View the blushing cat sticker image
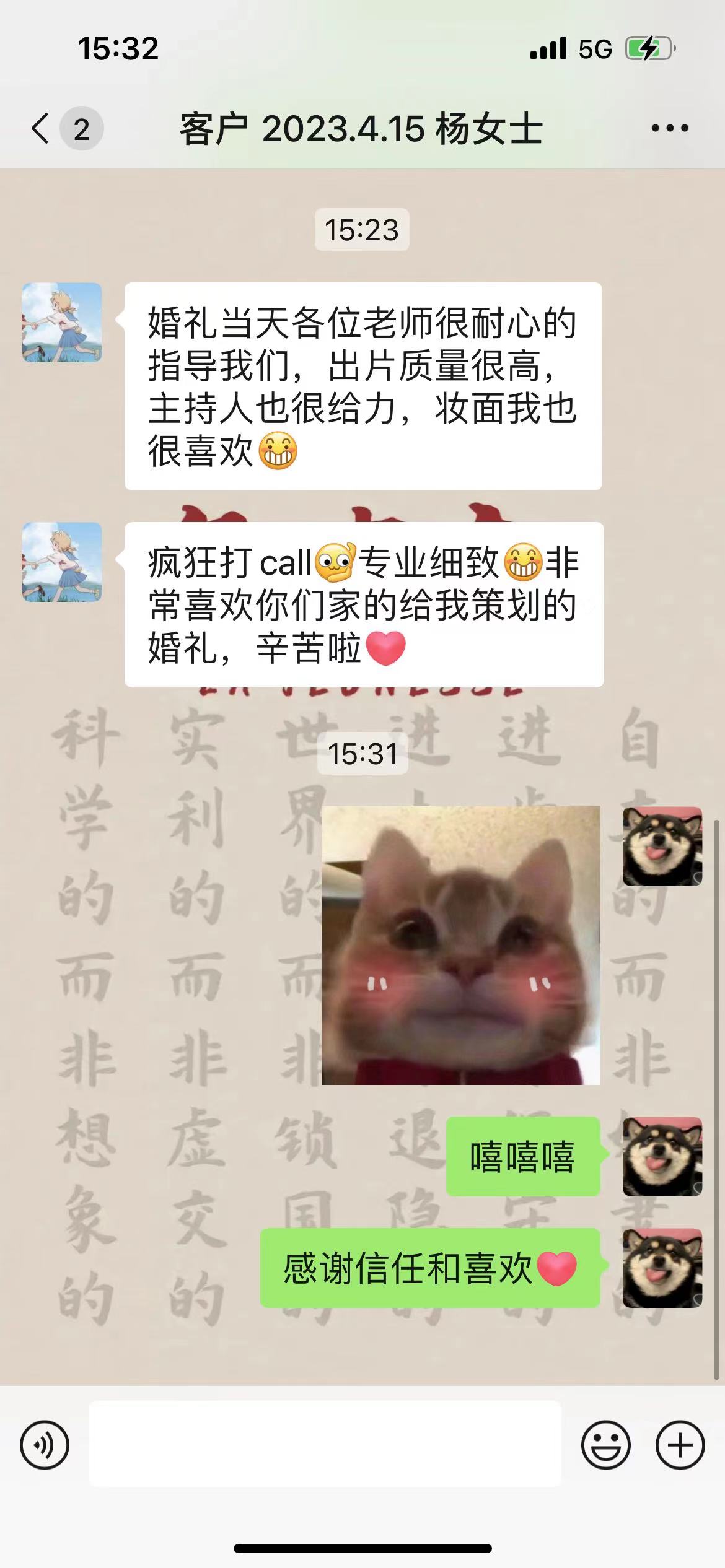Viewport: 725px width, 1568px height. tap(461, 945)
